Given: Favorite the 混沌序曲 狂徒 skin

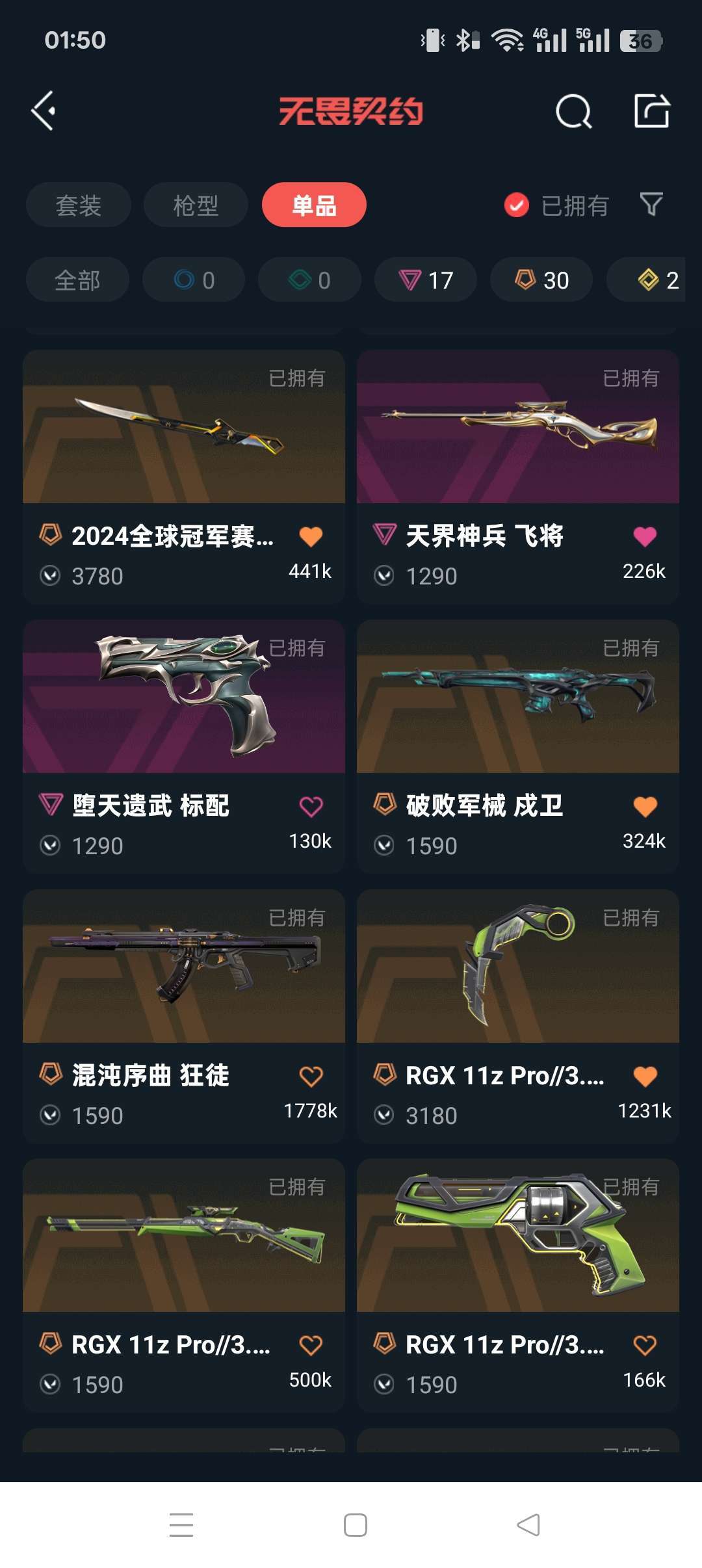Looking at the screenshot, I should [311, 1076].
